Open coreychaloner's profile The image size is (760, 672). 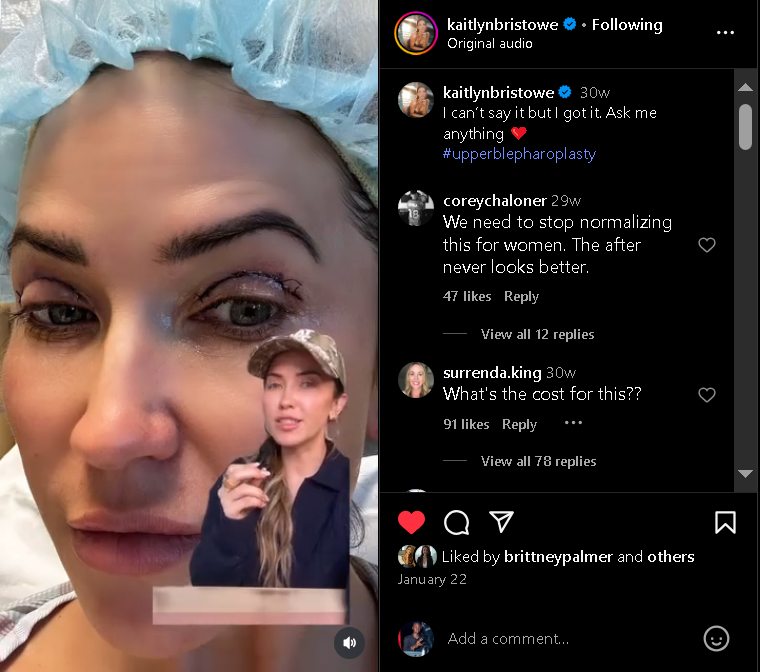click(494, 200)
